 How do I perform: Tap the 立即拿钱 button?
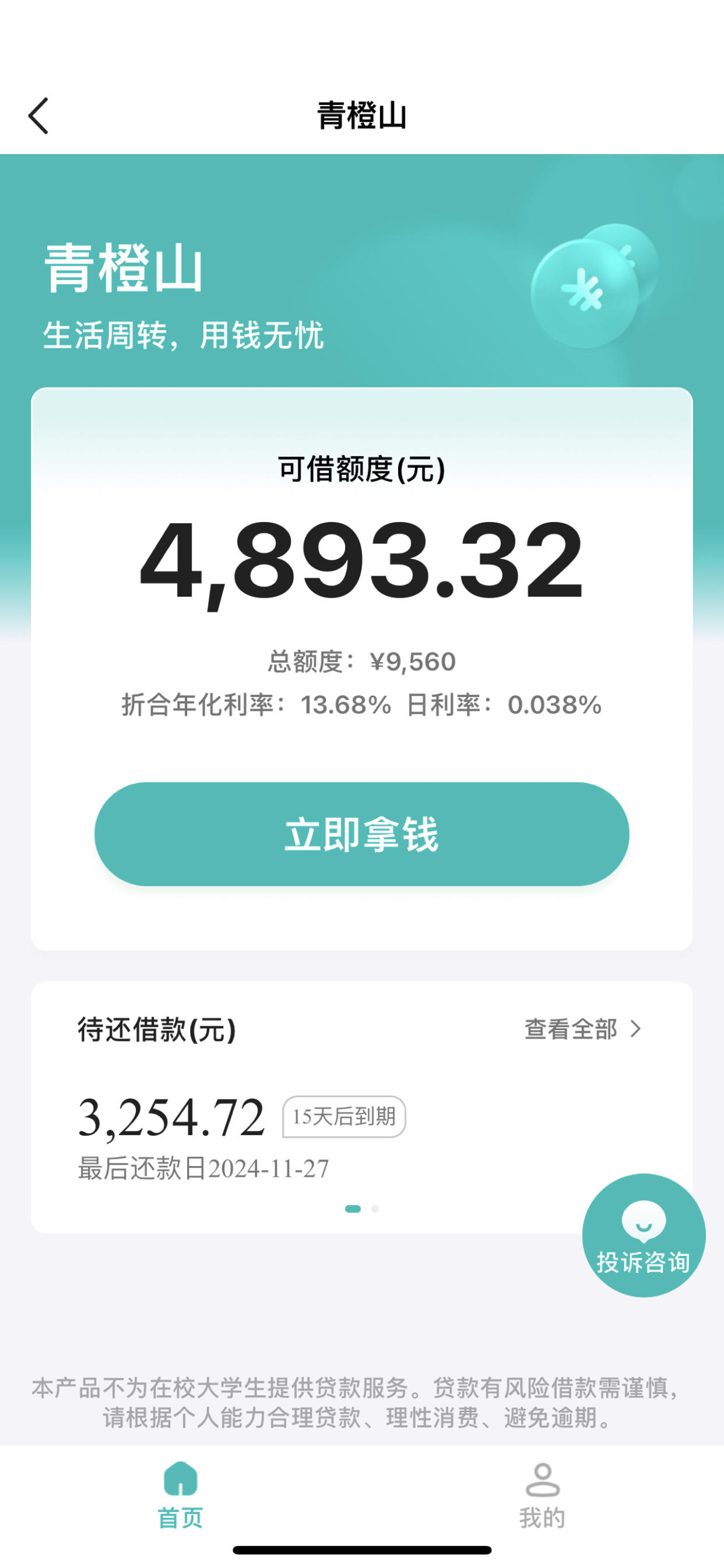tap(362, 834)
